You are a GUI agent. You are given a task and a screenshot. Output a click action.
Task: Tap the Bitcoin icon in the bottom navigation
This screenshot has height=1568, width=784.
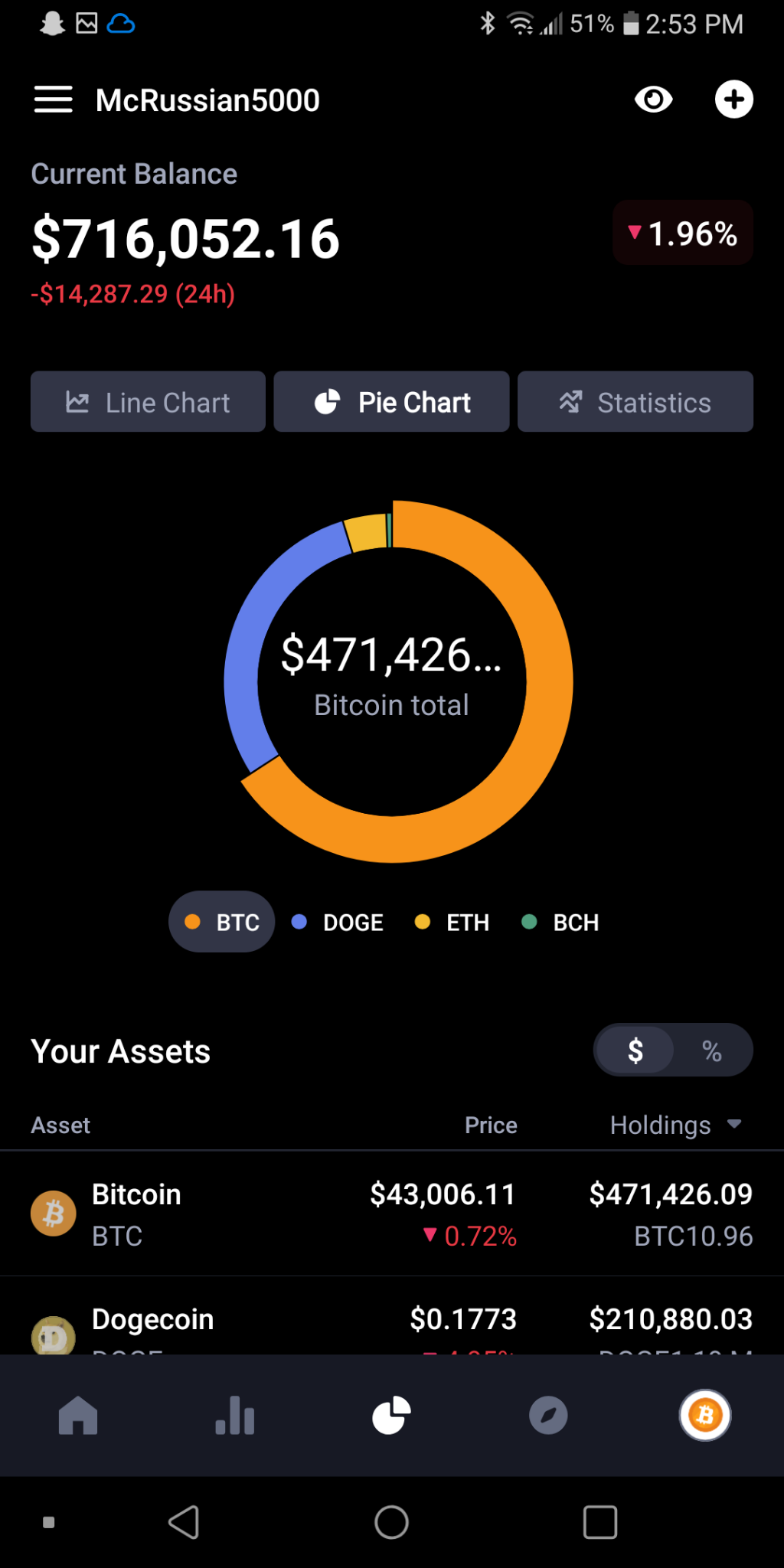point(704,1416)
